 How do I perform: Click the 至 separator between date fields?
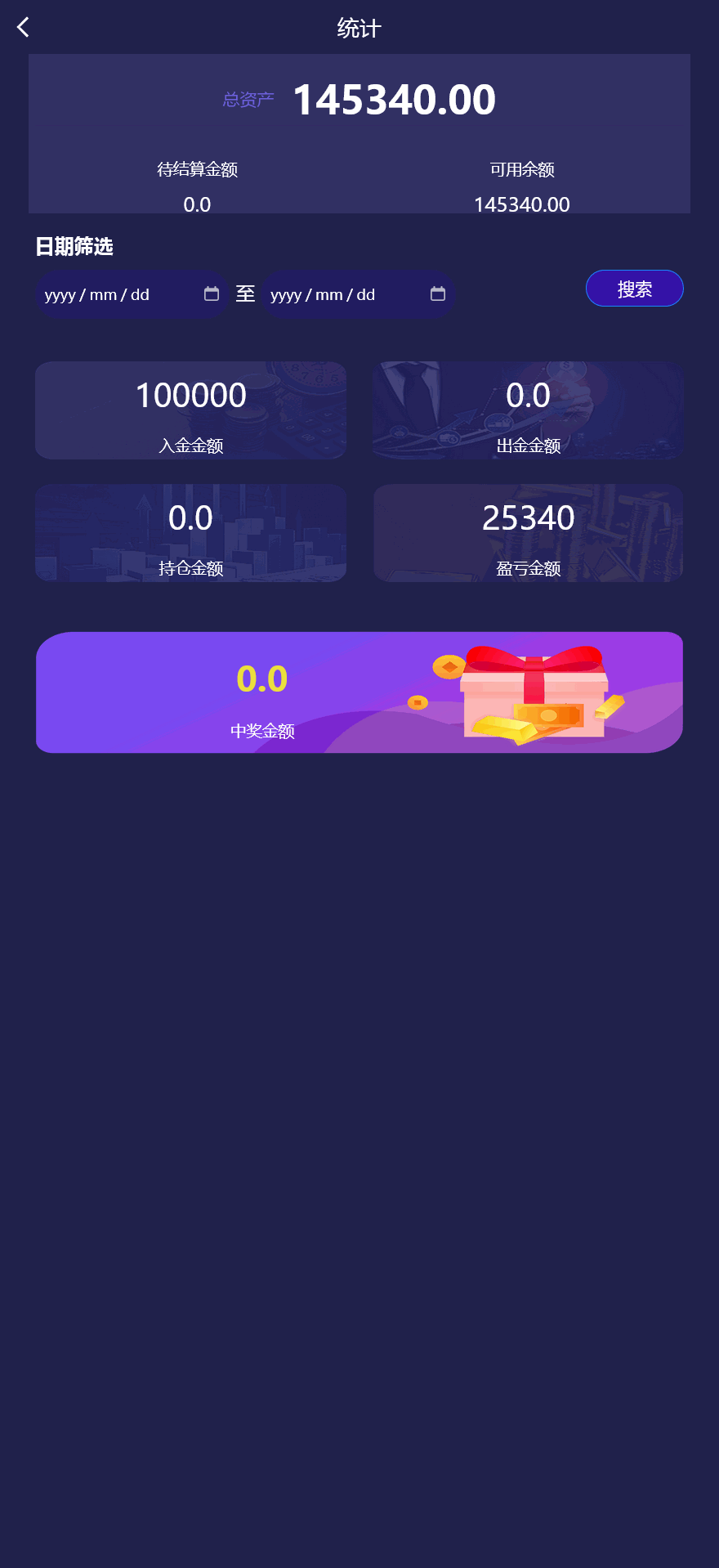(246, 293)
